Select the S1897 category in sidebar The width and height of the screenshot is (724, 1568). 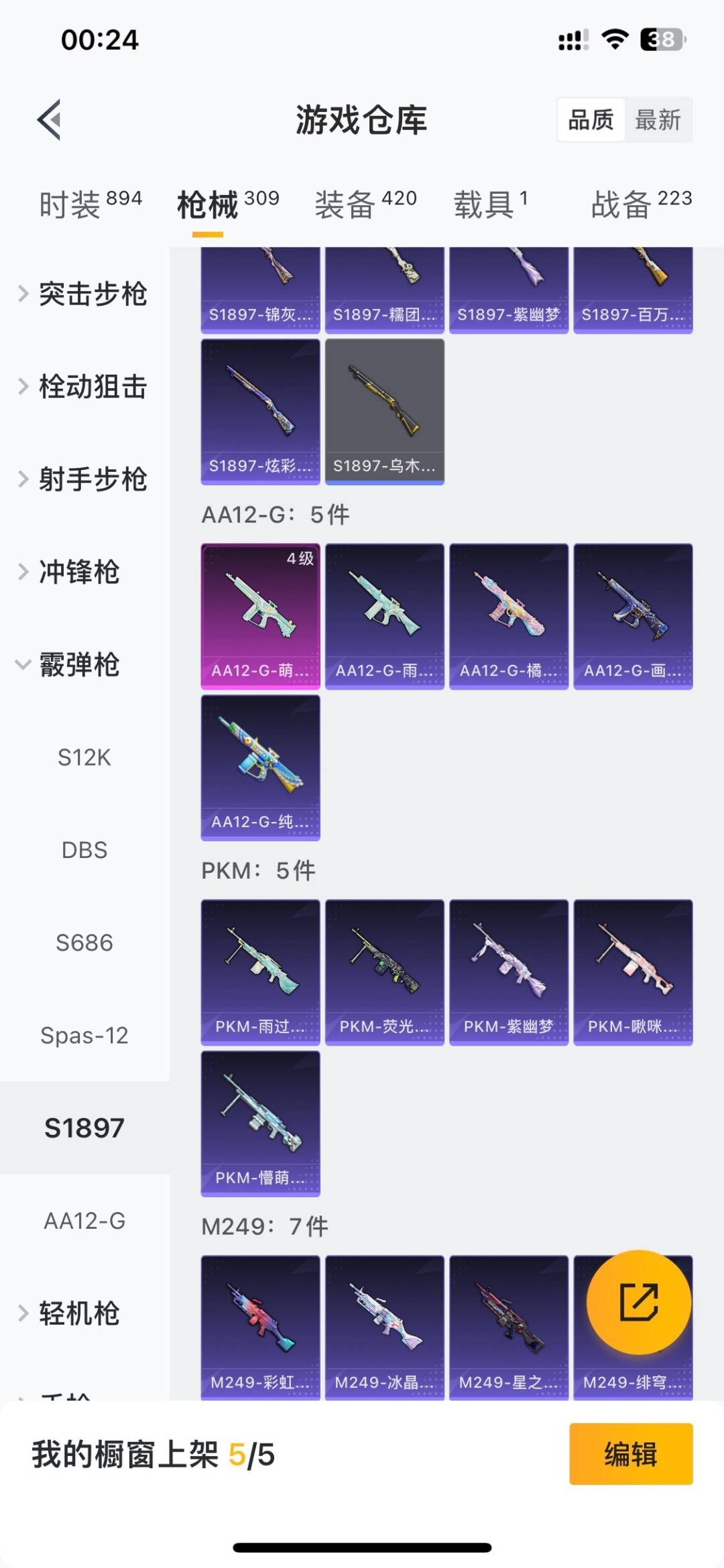[84, 1128]
